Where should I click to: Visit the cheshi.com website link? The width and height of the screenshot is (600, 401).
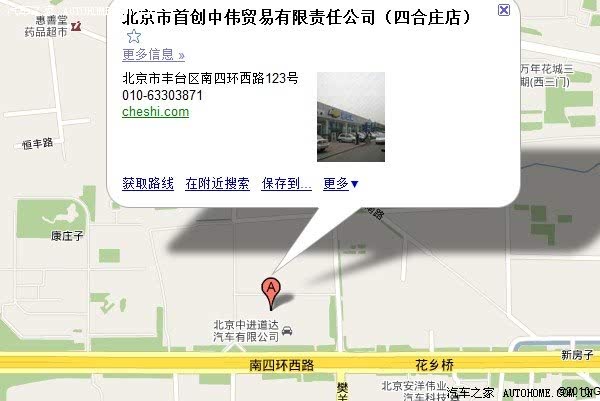pyautogui.click(x=155, y=112)
